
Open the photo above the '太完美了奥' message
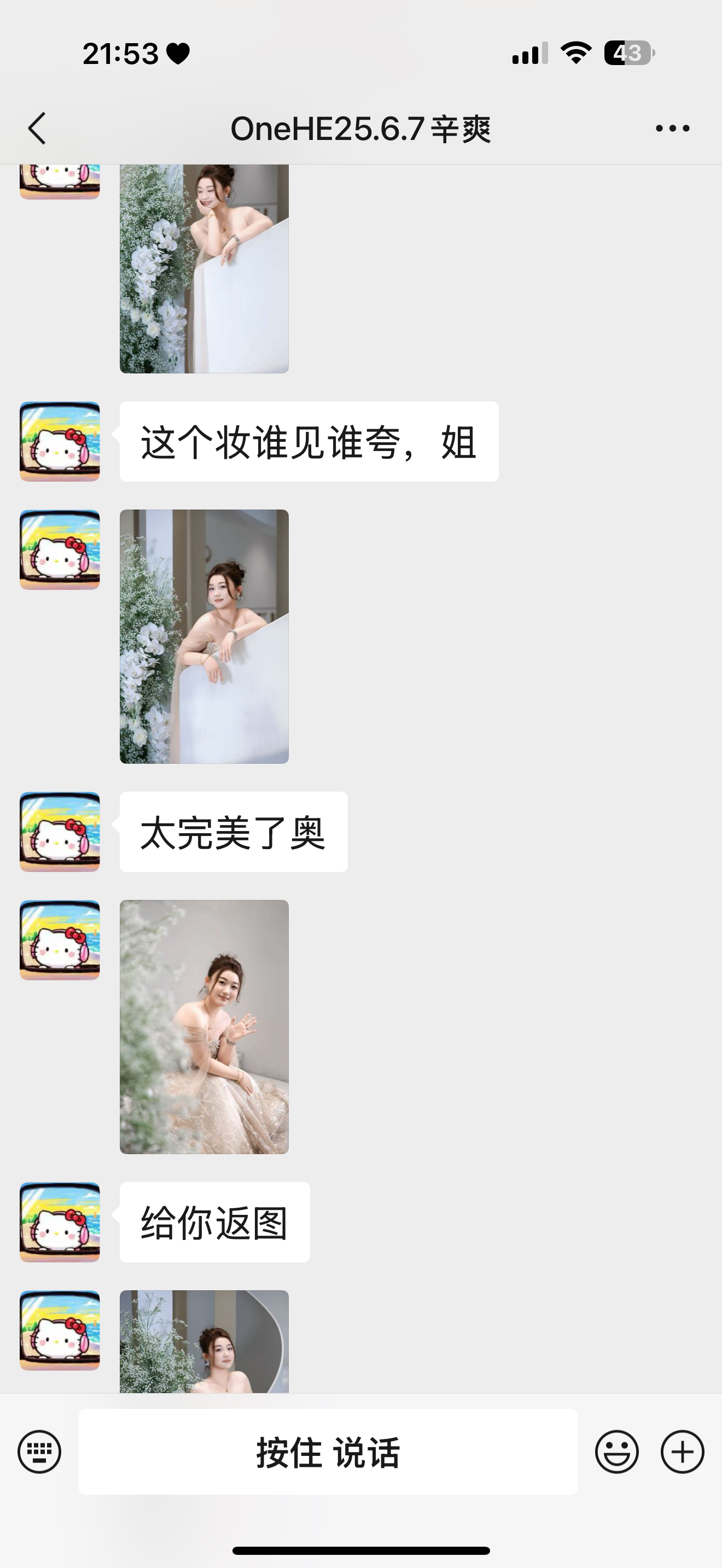click(x=204, y=636)
